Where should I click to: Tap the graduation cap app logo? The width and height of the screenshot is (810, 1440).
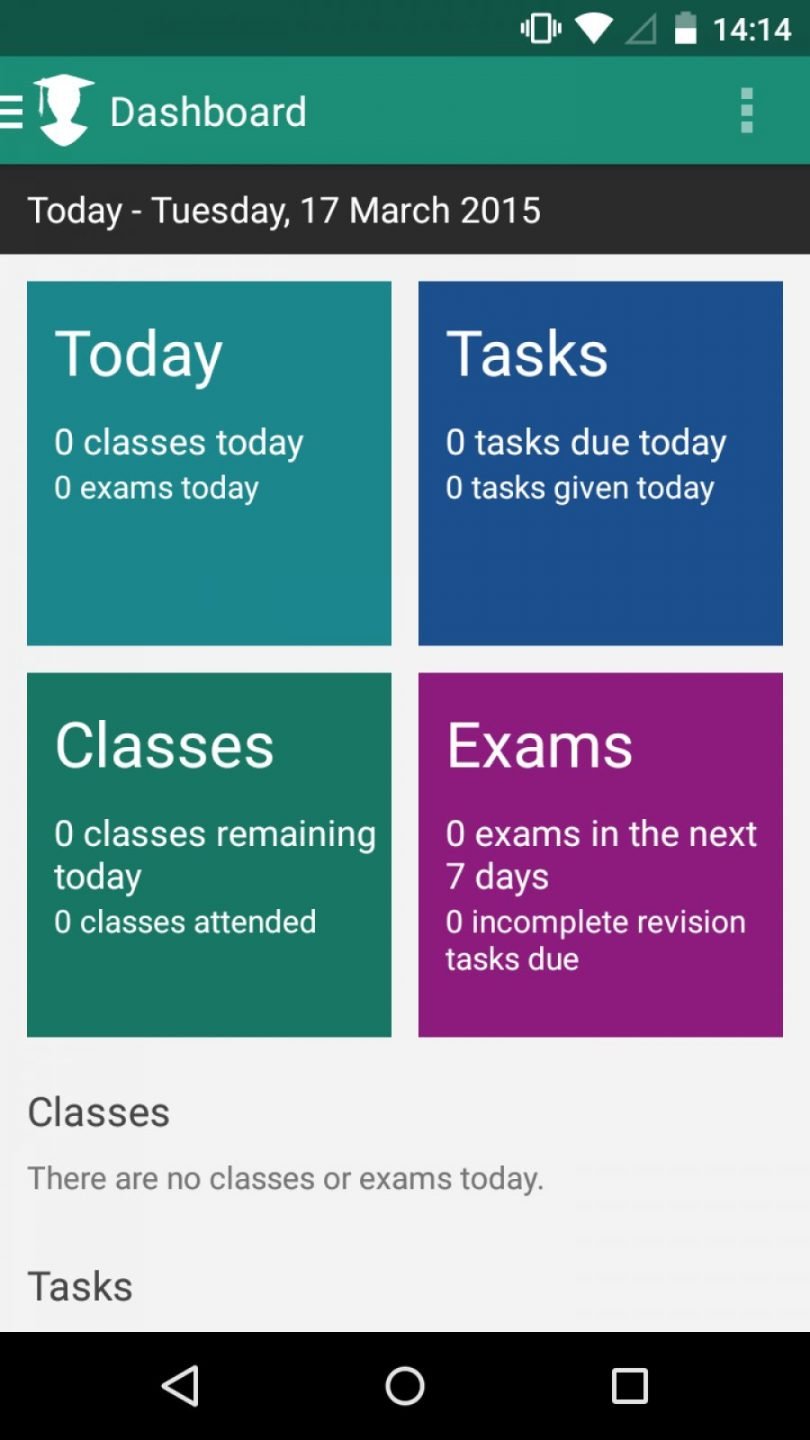click(x=60, y=108)
